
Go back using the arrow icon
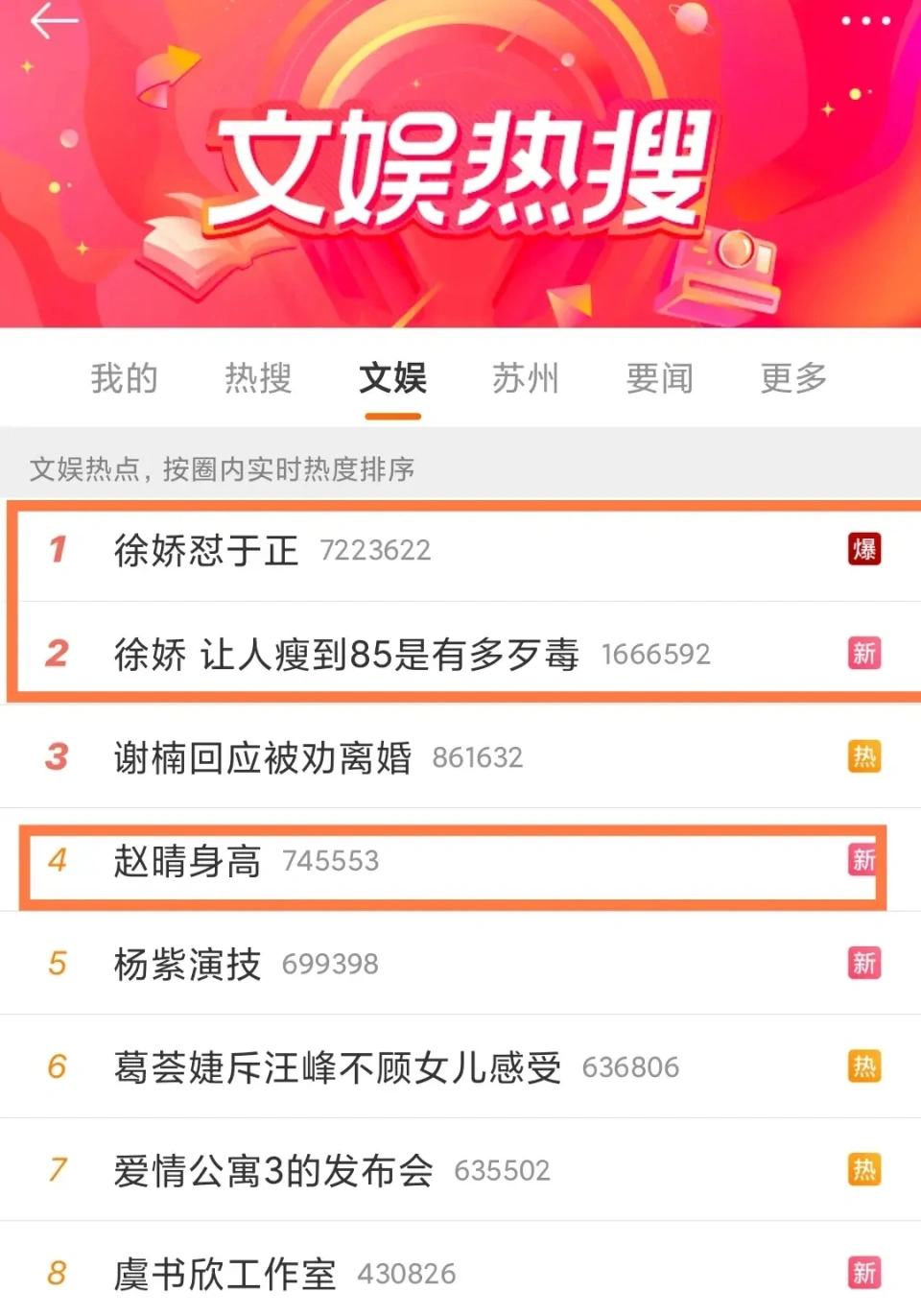(x=53, y=21)
